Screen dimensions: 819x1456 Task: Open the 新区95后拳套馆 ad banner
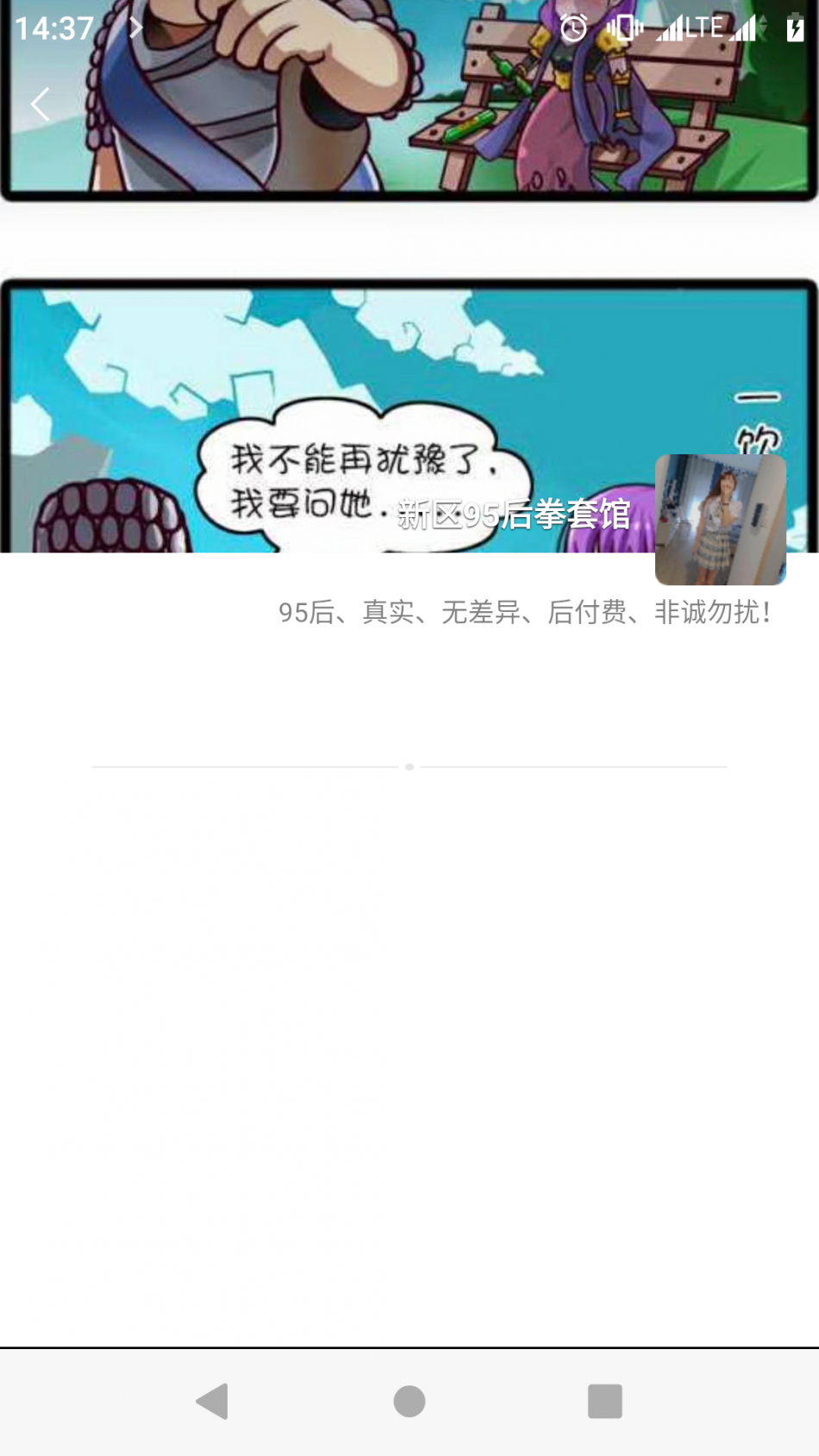(x=514, y=516)
